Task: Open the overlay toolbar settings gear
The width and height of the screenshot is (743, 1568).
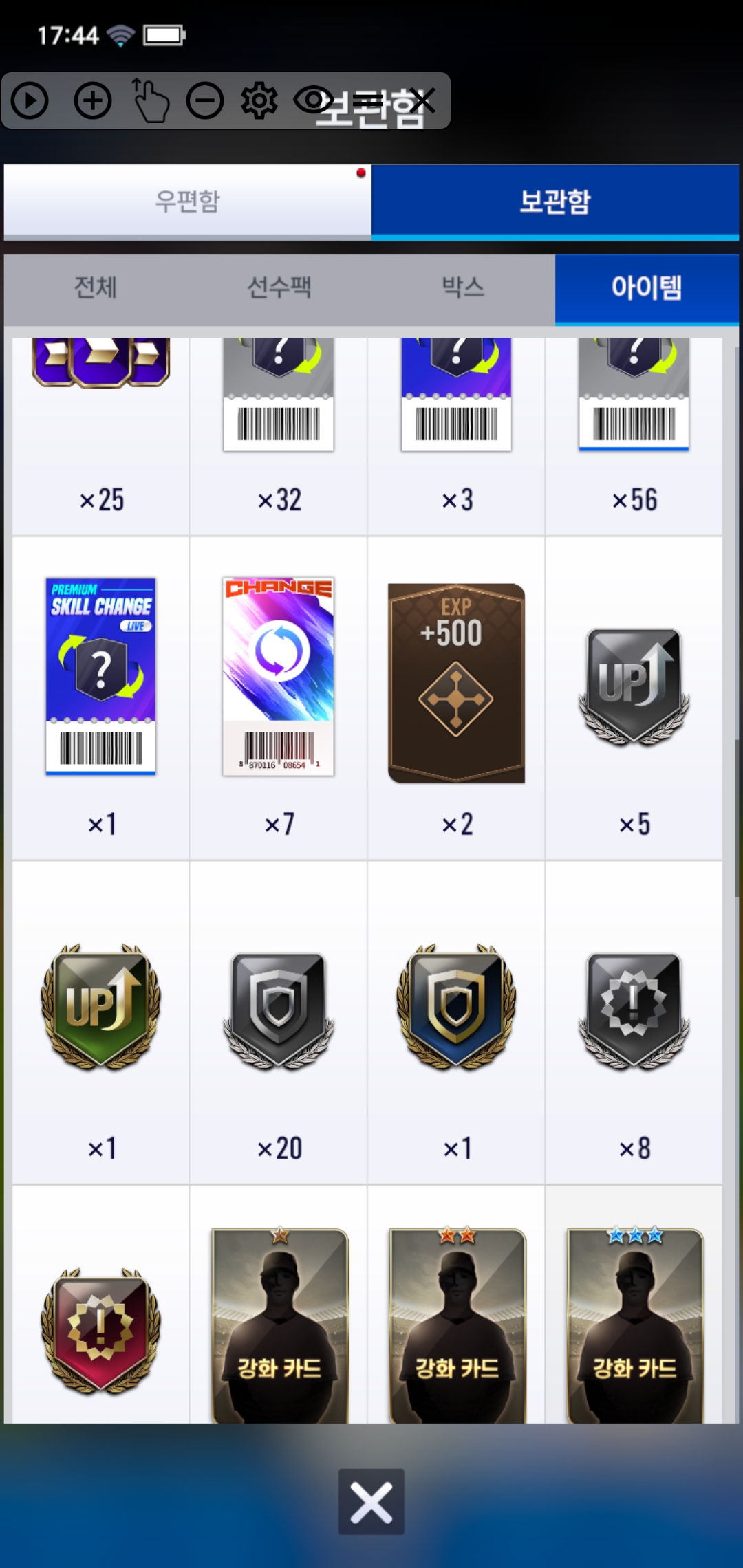Action: [x=259, y=101]
